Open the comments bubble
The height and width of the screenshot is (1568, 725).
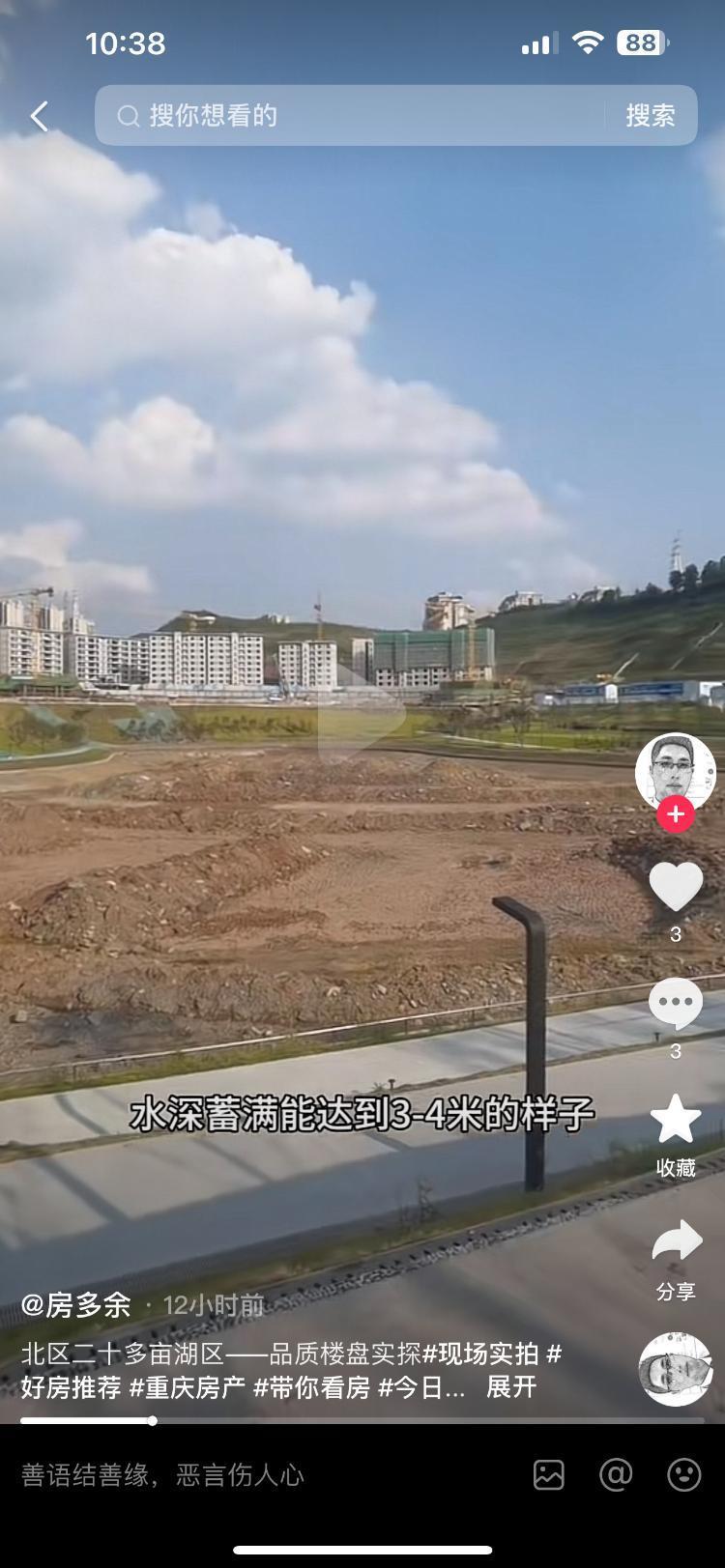point(675,1004)
